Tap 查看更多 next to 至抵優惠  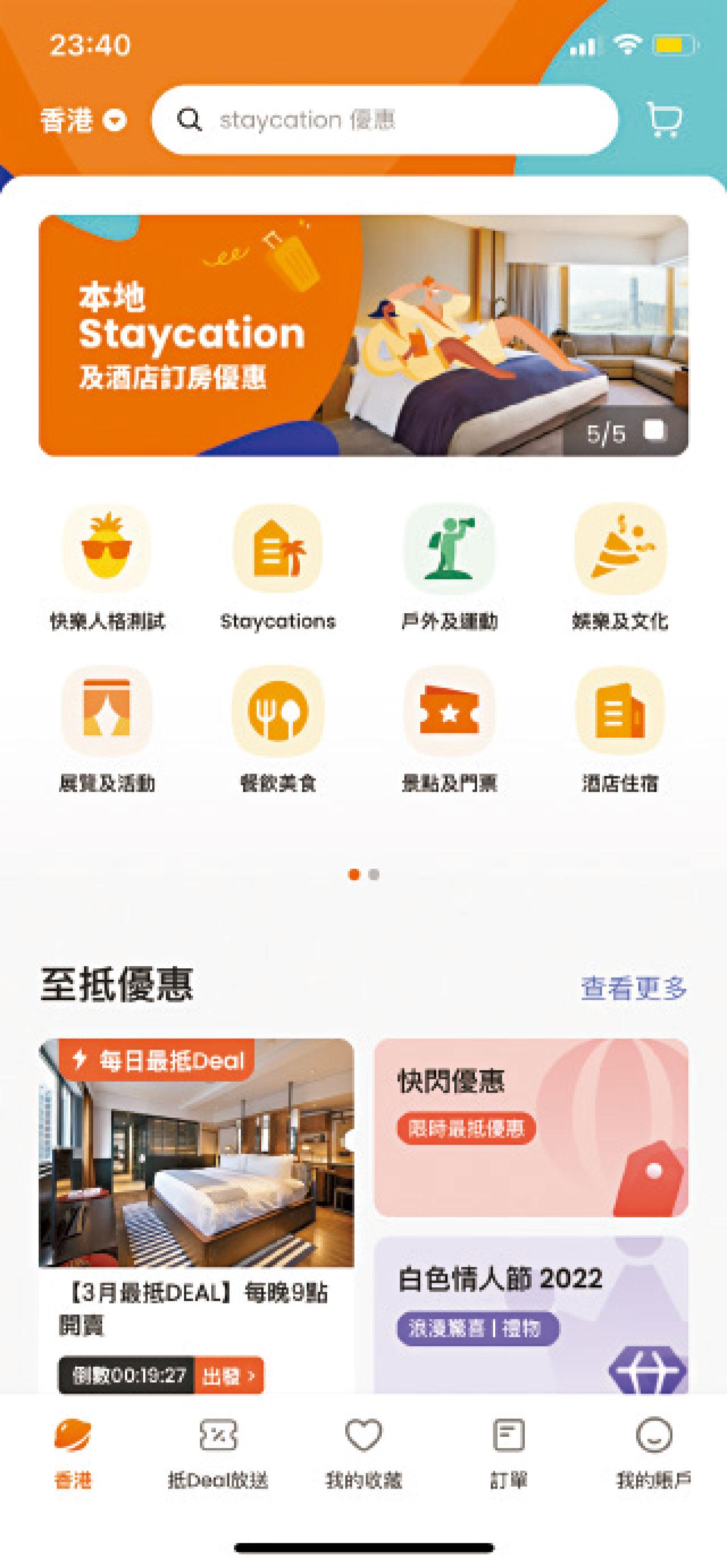click(x=633, y=988)
